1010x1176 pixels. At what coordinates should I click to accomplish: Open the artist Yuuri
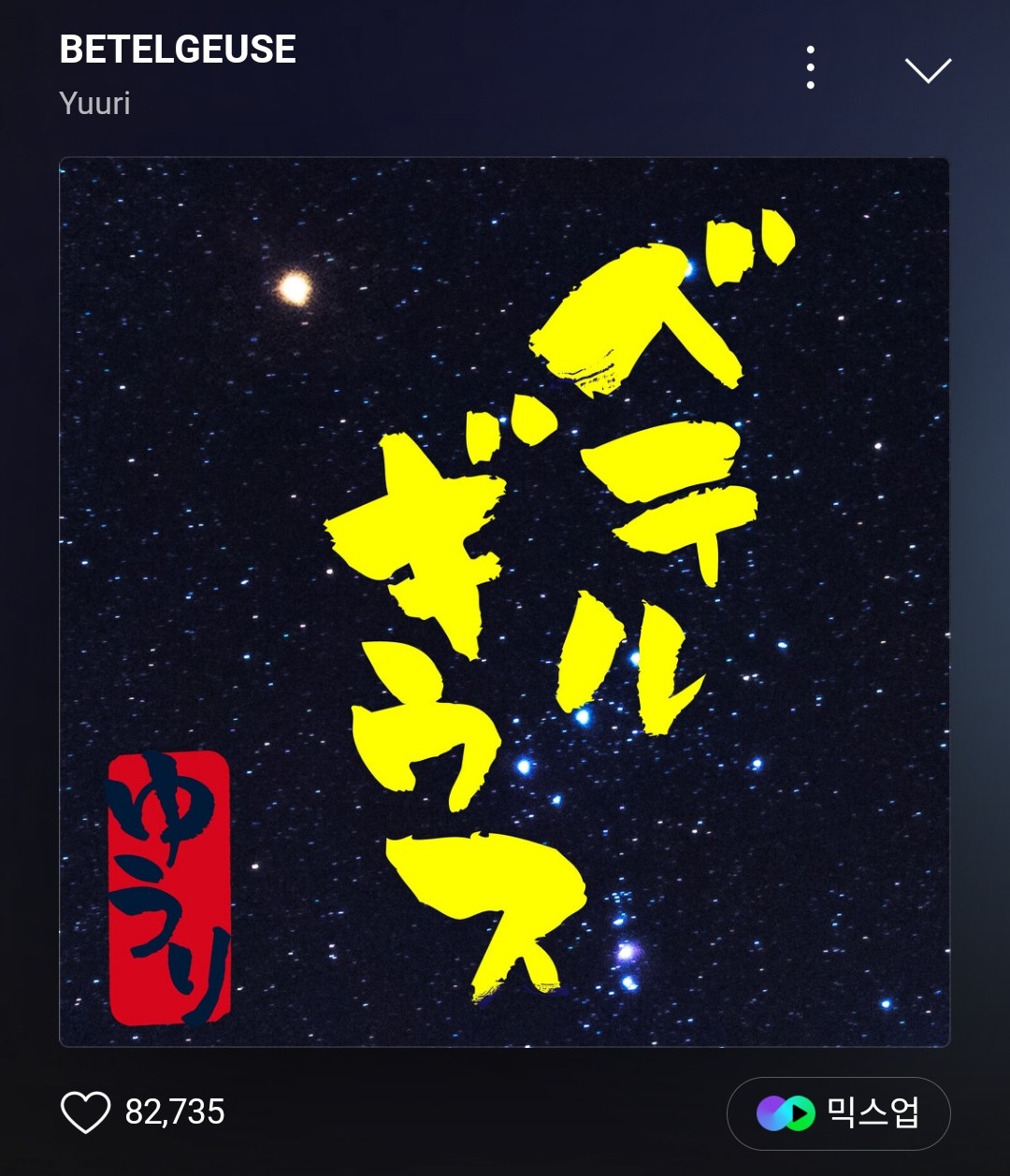(94, 103)
